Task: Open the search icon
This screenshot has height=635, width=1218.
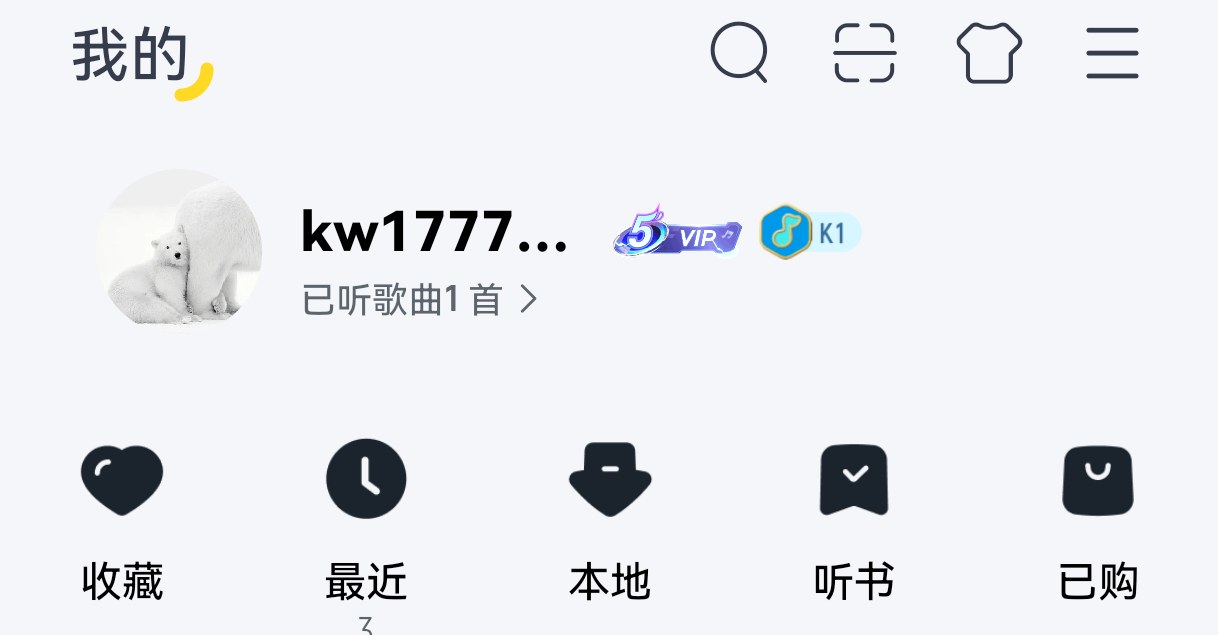Action: (x=739, y=53)
